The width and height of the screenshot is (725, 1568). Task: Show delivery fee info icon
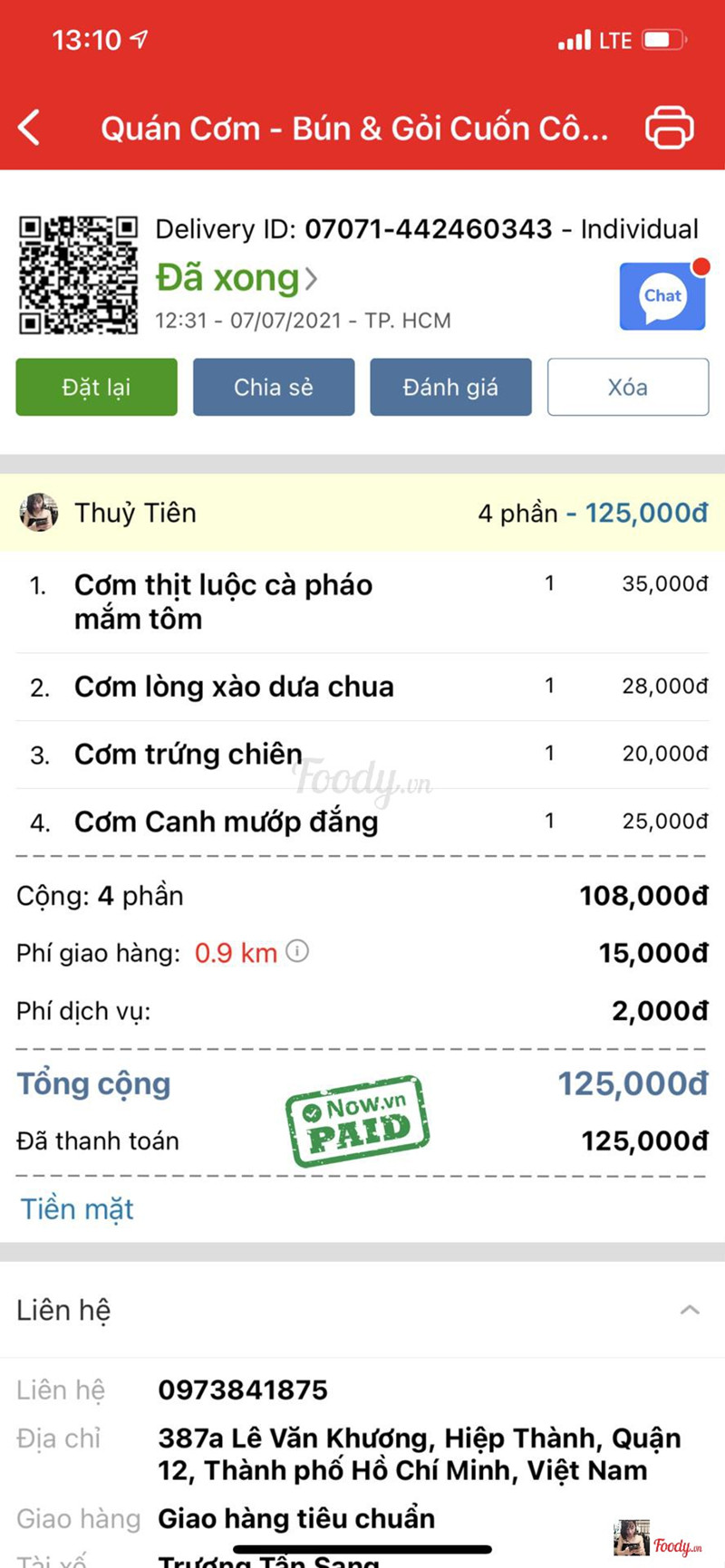(297, 951)
